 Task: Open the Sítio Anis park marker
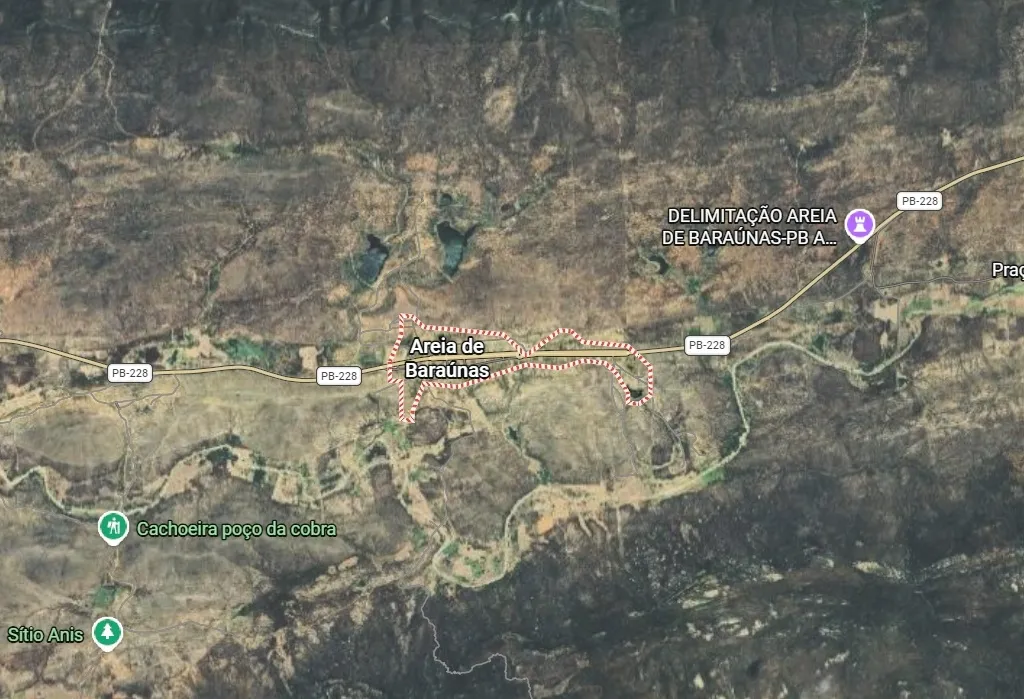pyautogui.click(x=106, y=633)
